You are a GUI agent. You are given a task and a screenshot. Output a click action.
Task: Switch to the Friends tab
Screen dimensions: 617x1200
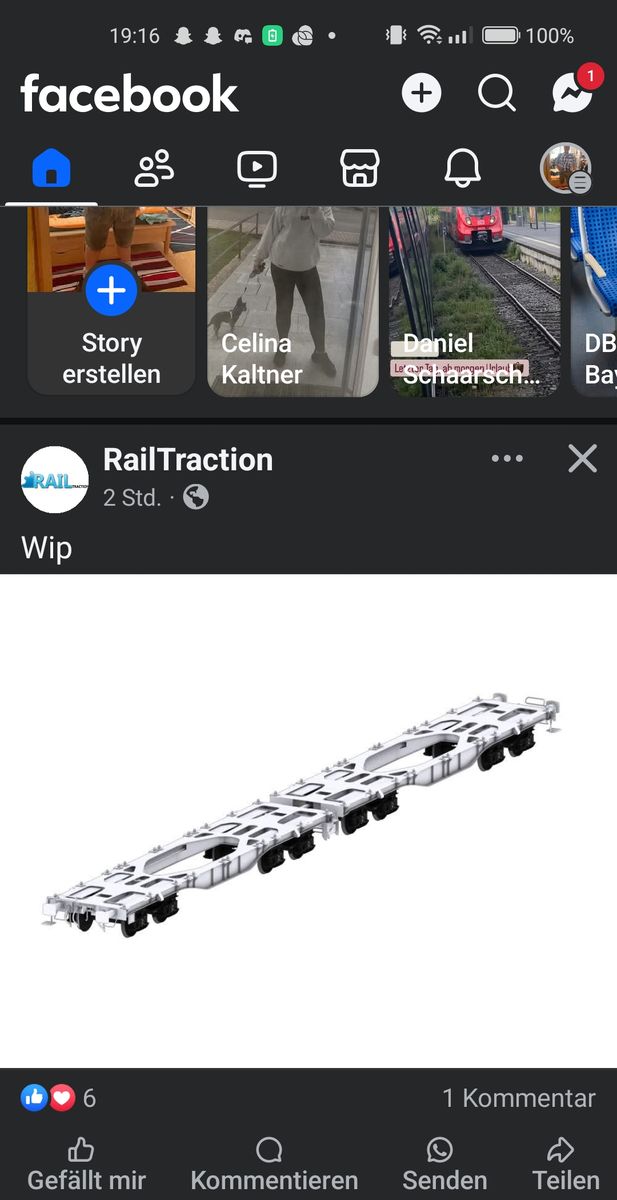click(x=154, y=169)
